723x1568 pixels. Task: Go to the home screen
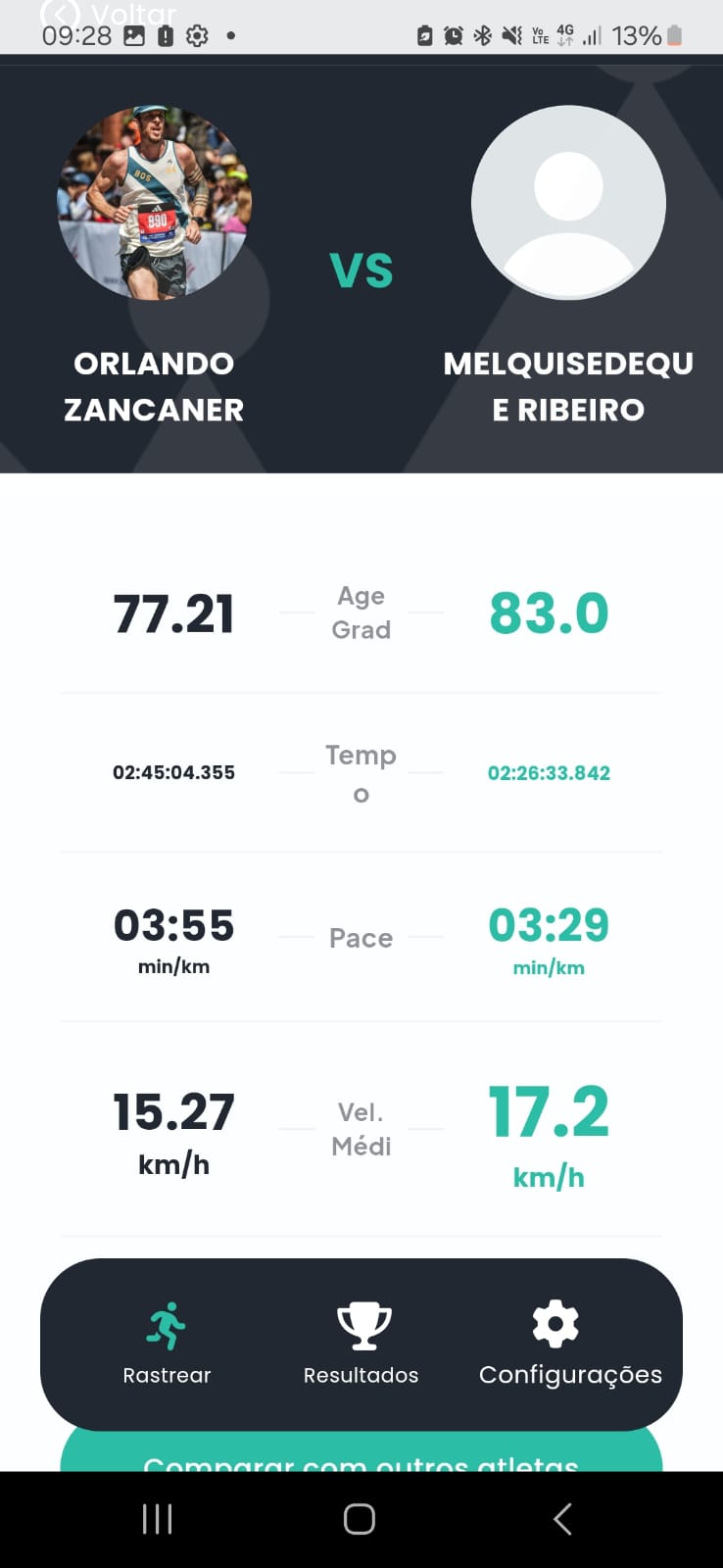360,1519
